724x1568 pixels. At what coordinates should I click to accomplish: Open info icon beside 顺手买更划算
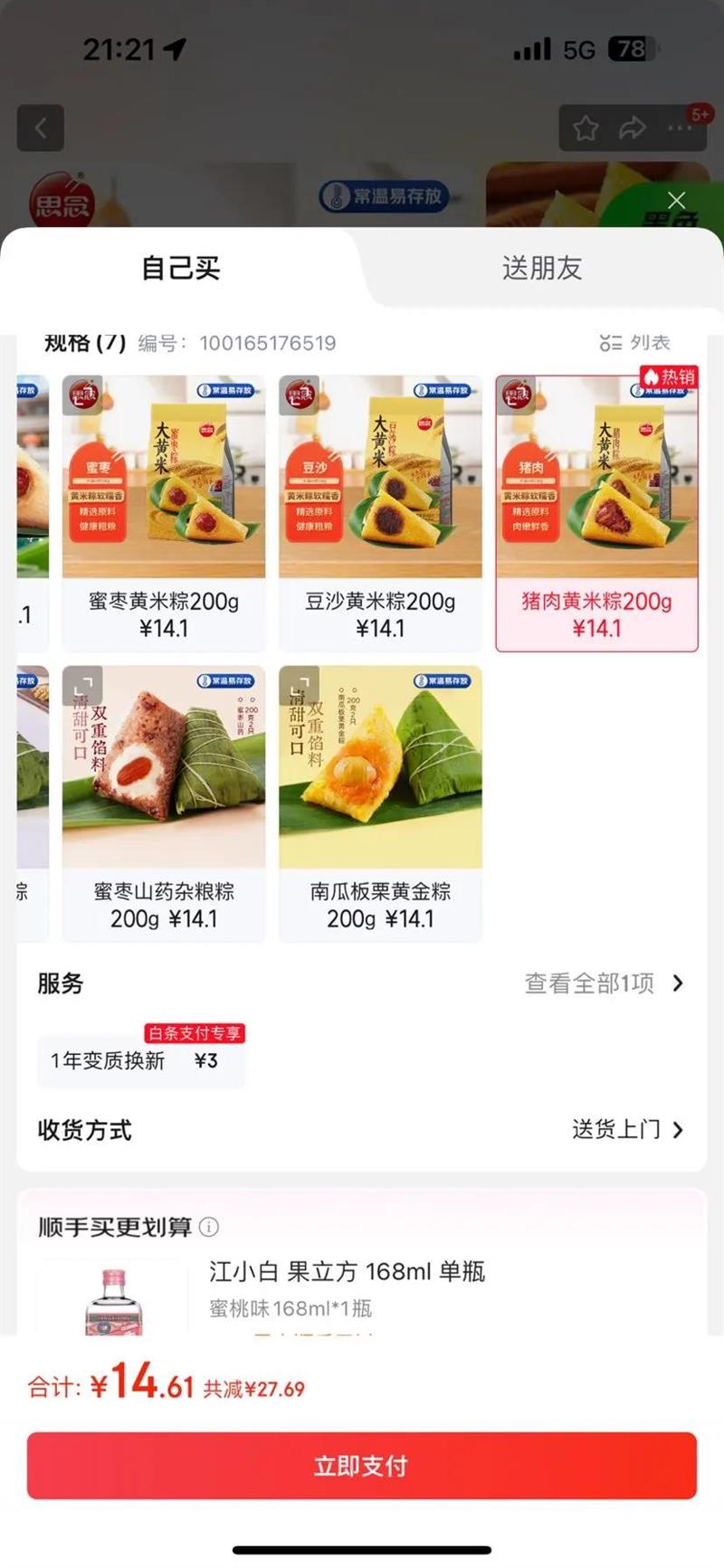209,1227
